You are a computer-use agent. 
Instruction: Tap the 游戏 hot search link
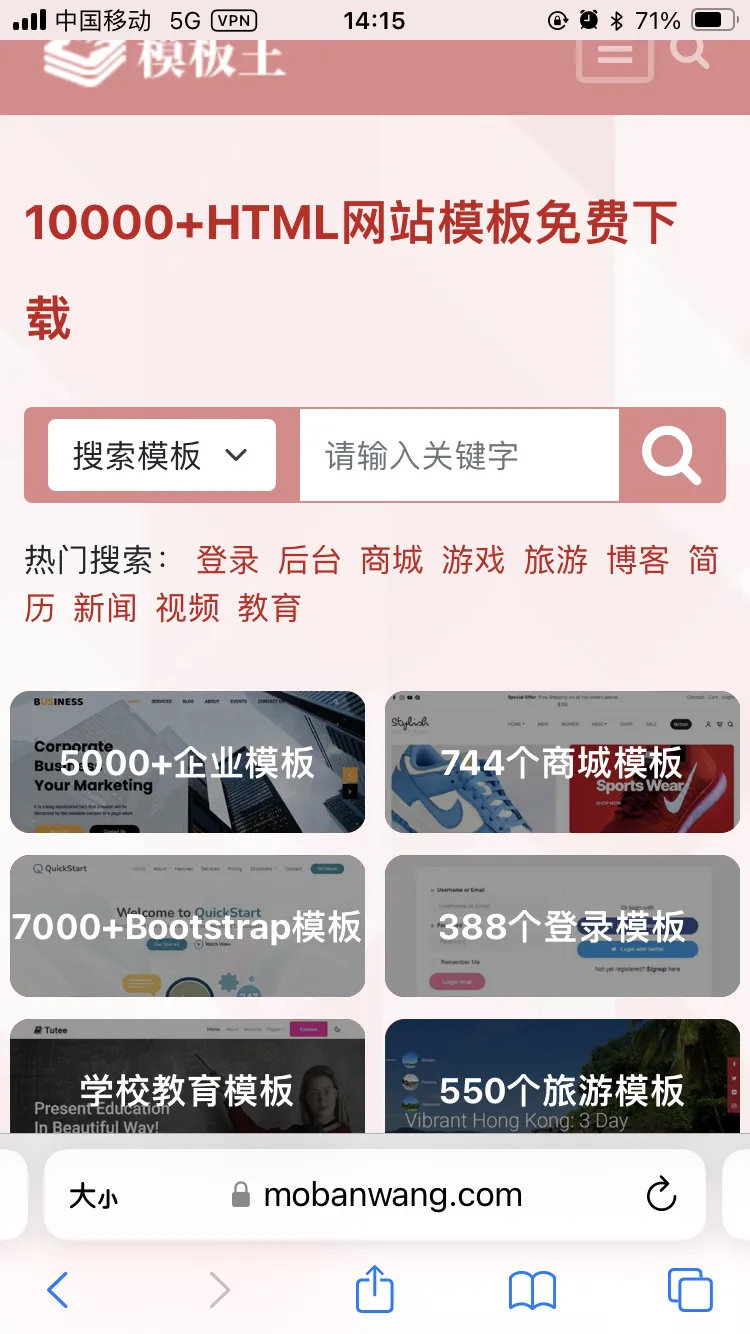pyautogui.click(x=473, y=560)
